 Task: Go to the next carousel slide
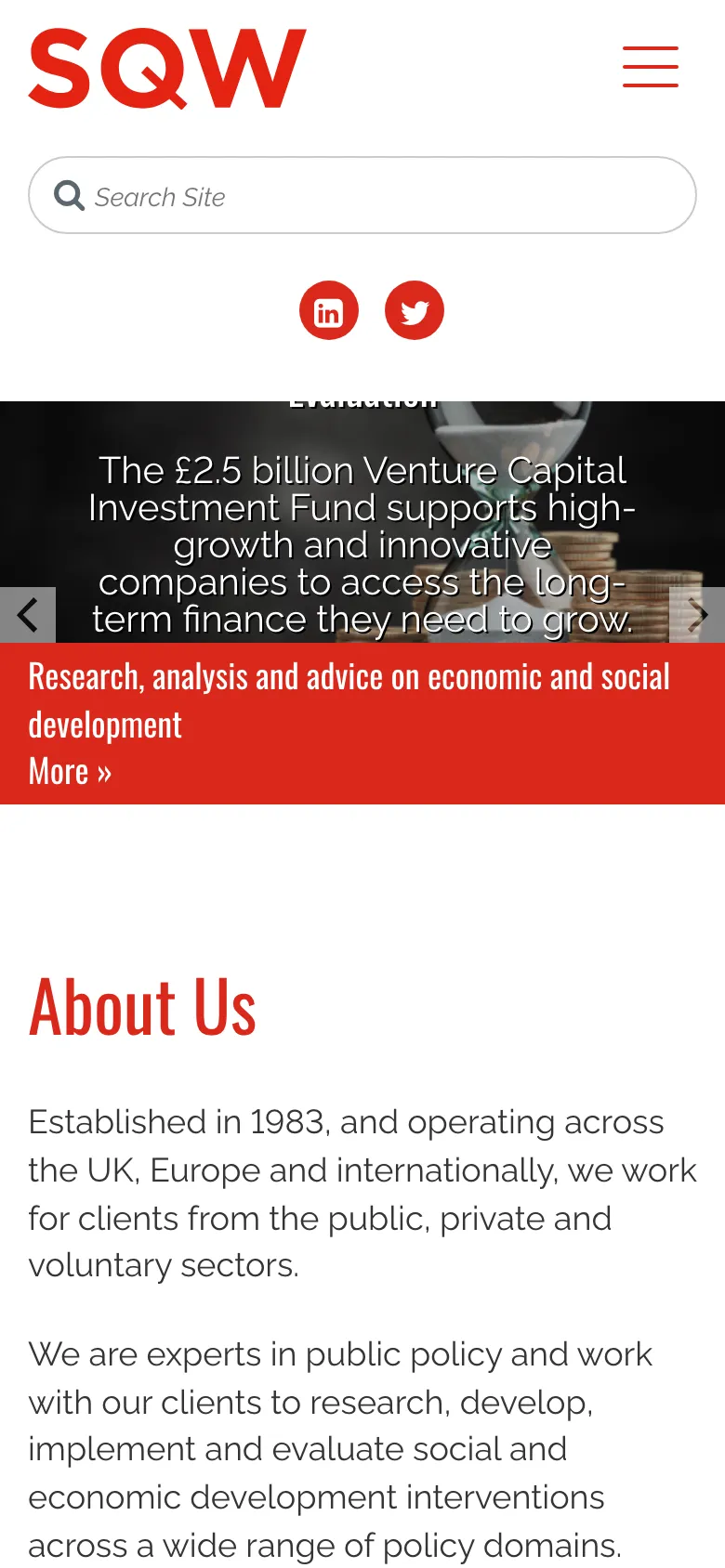696,614
